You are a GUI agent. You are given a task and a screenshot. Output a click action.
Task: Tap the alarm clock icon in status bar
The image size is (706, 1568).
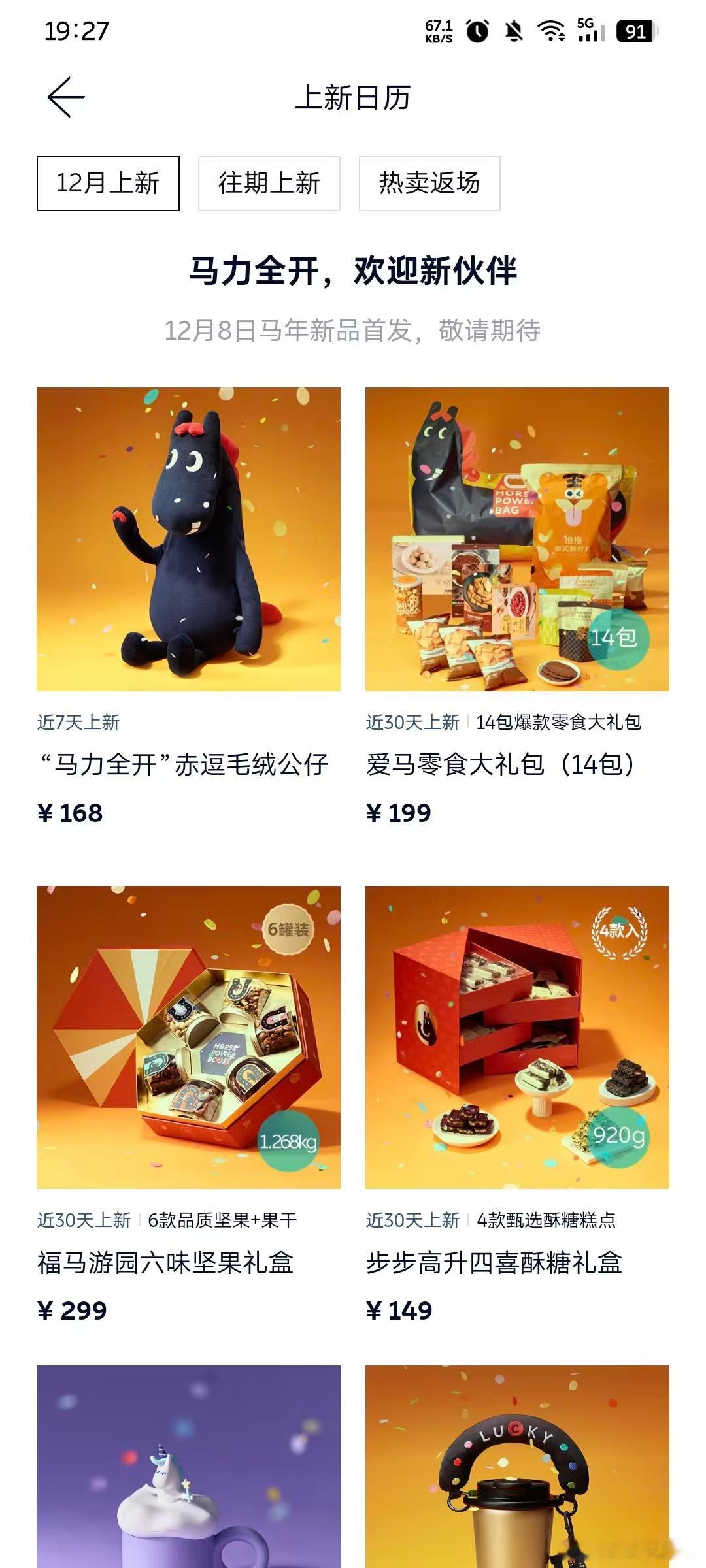pos(477,31)
